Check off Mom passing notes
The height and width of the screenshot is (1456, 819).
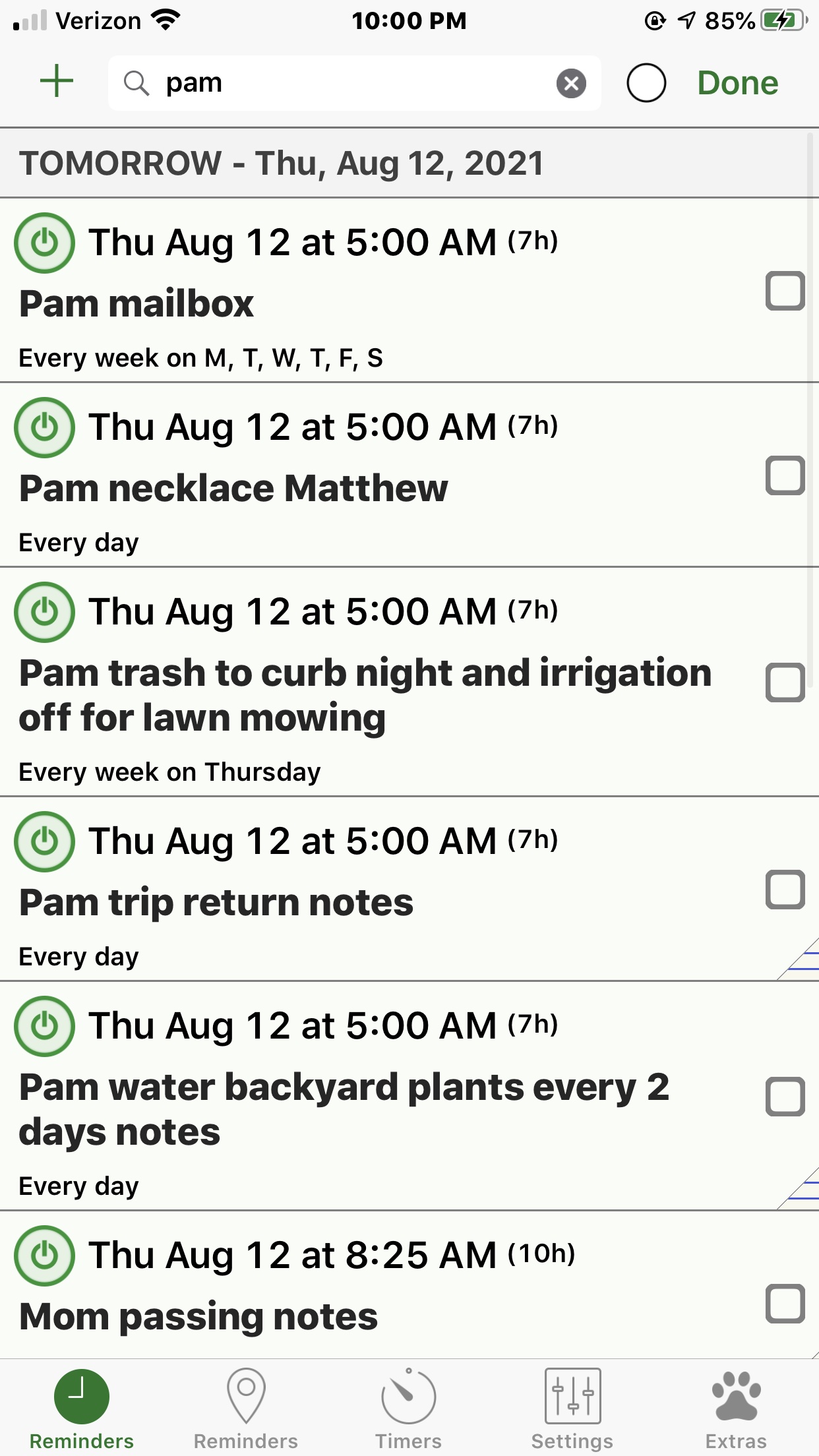785,1304
